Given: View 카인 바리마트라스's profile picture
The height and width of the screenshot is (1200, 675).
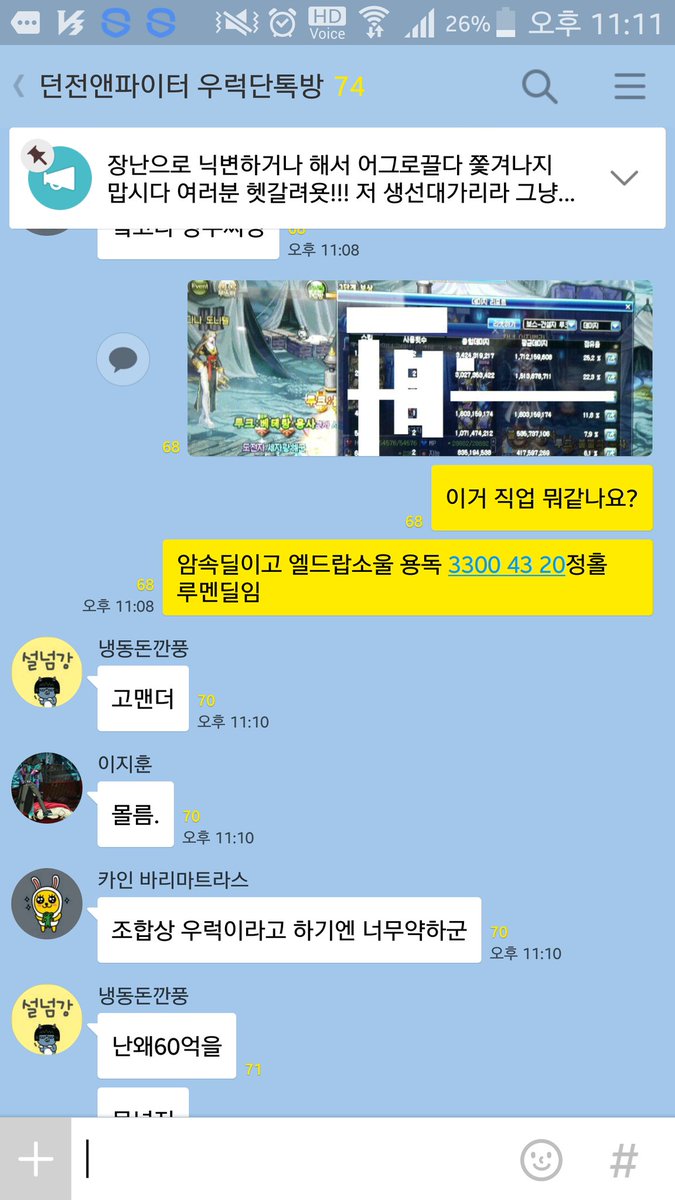Looking at the screenshot, I should [46, 903].
